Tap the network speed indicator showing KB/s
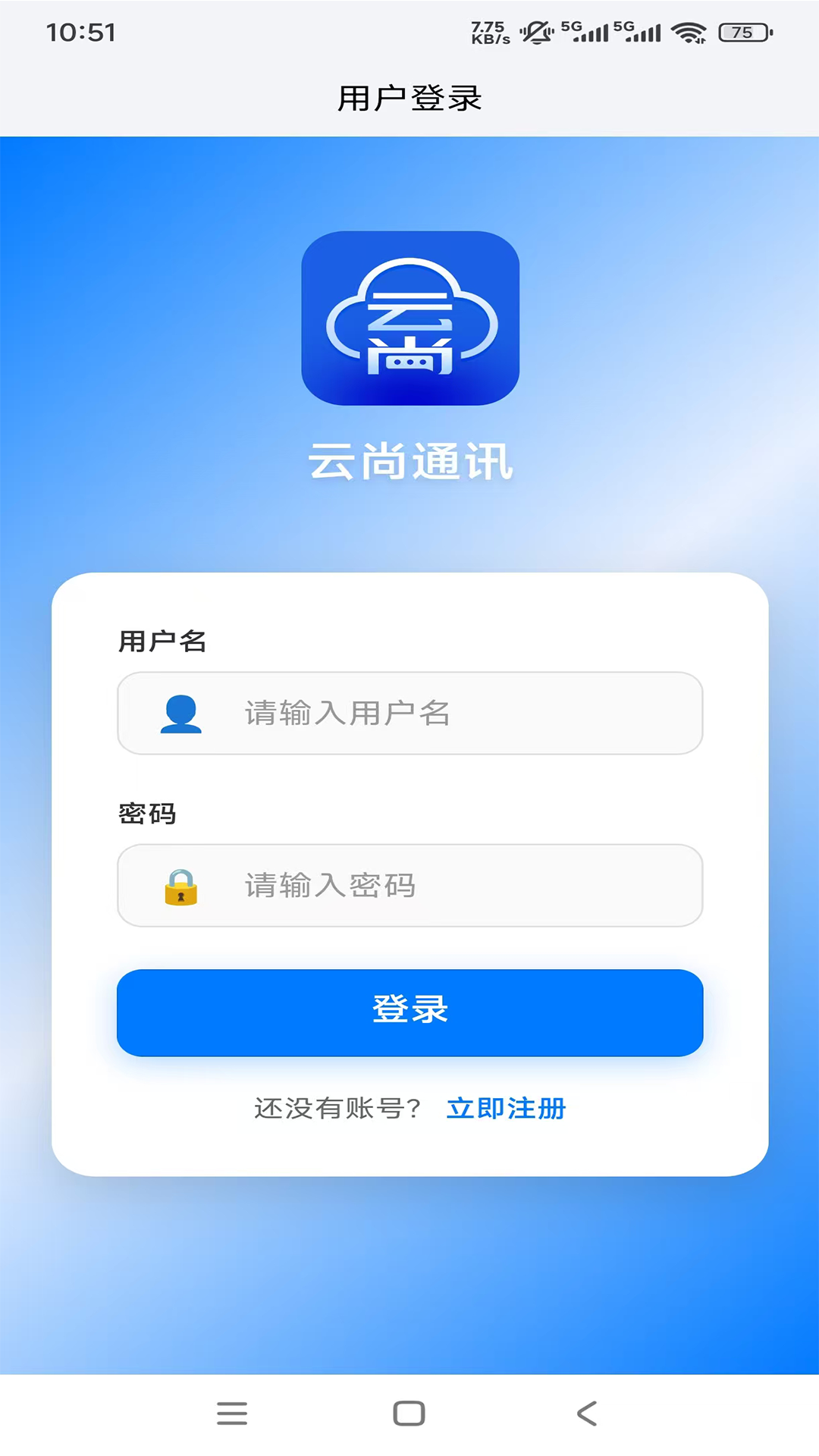 click(486, 30)
